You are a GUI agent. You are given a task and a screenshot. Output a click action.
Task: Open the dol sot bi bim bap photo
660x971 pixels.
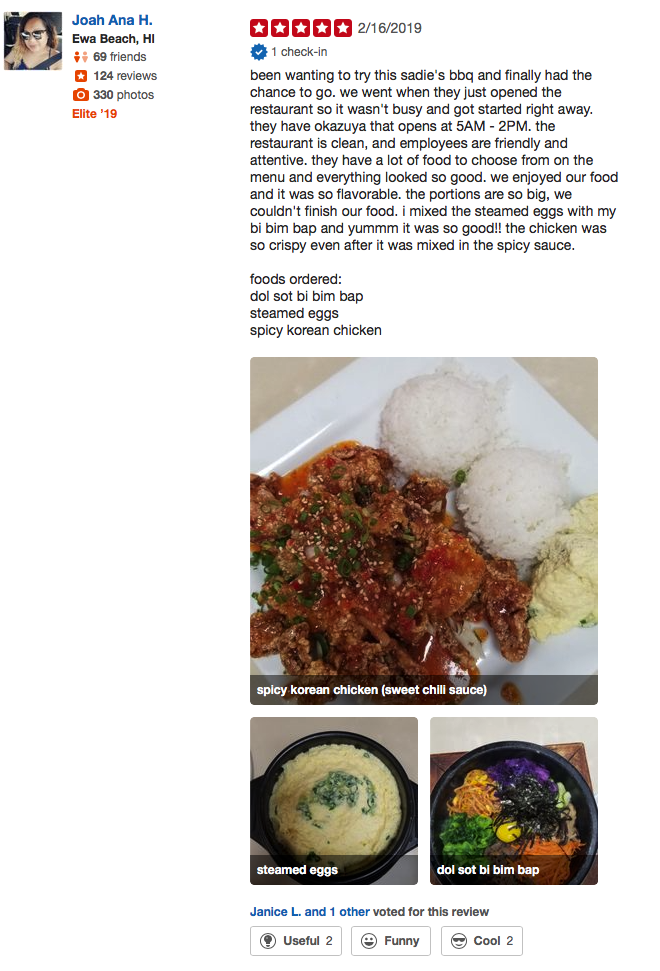(513, 800)
